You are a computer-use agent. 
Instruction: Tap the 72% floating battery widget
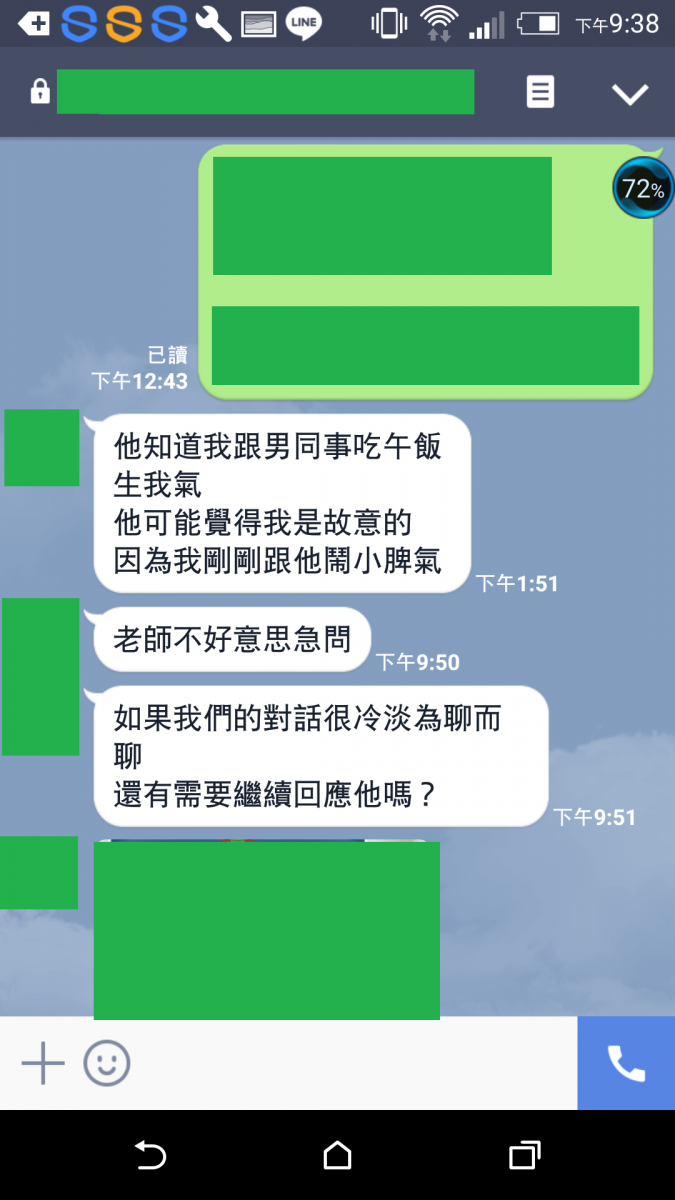(642, 188)
